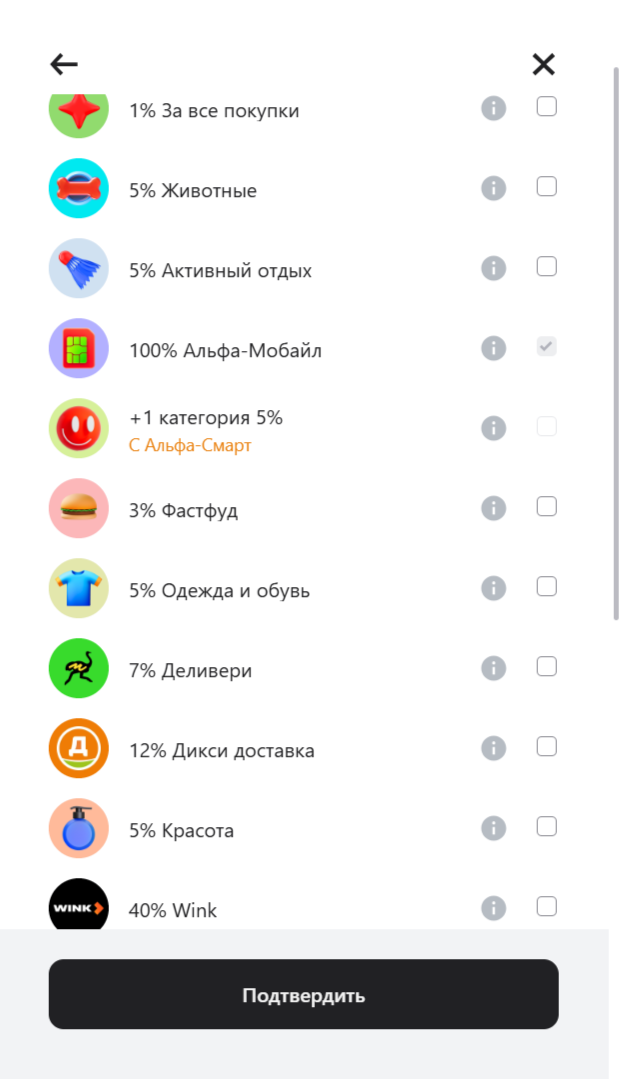Open info about 7% Деливери

pos(494,668)
